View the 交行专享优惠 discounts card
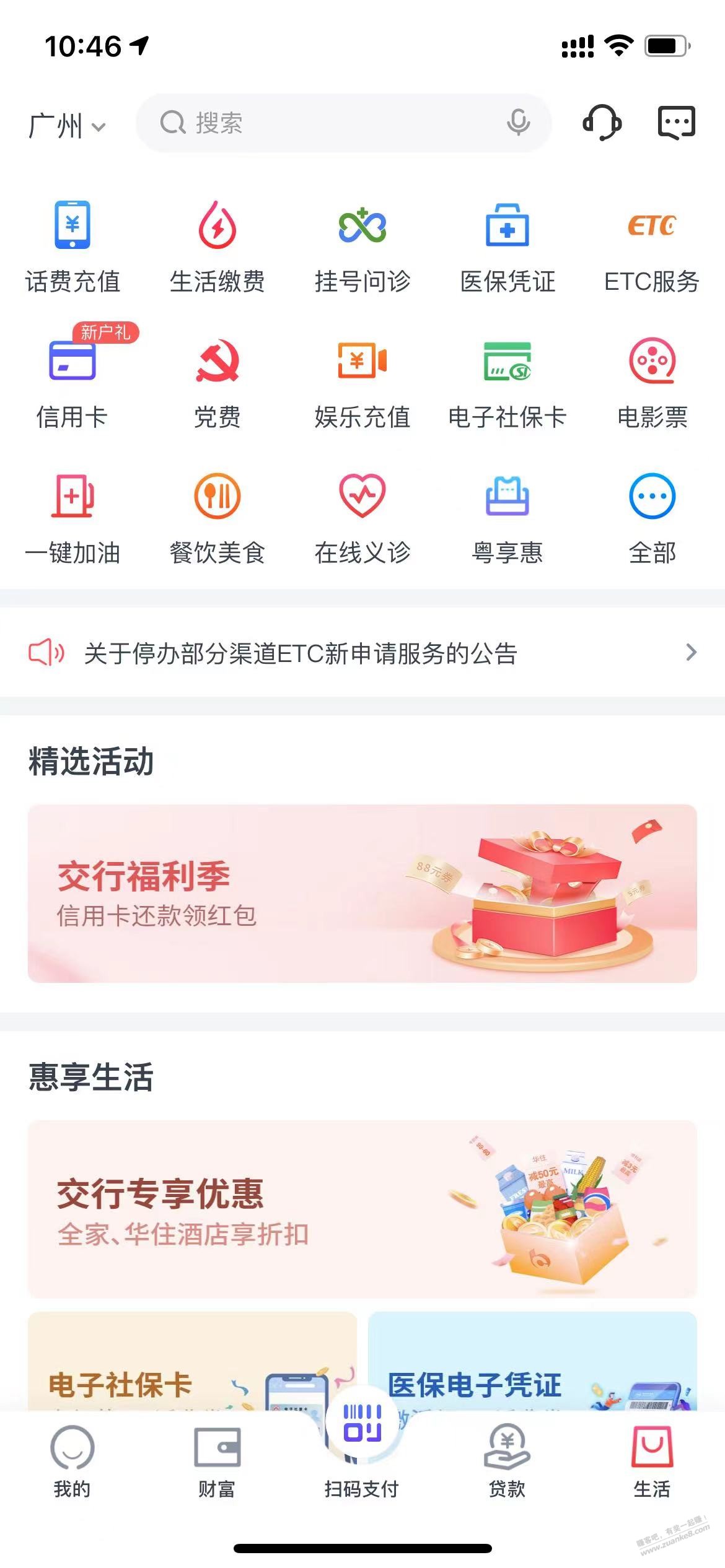 point(362,1209)
